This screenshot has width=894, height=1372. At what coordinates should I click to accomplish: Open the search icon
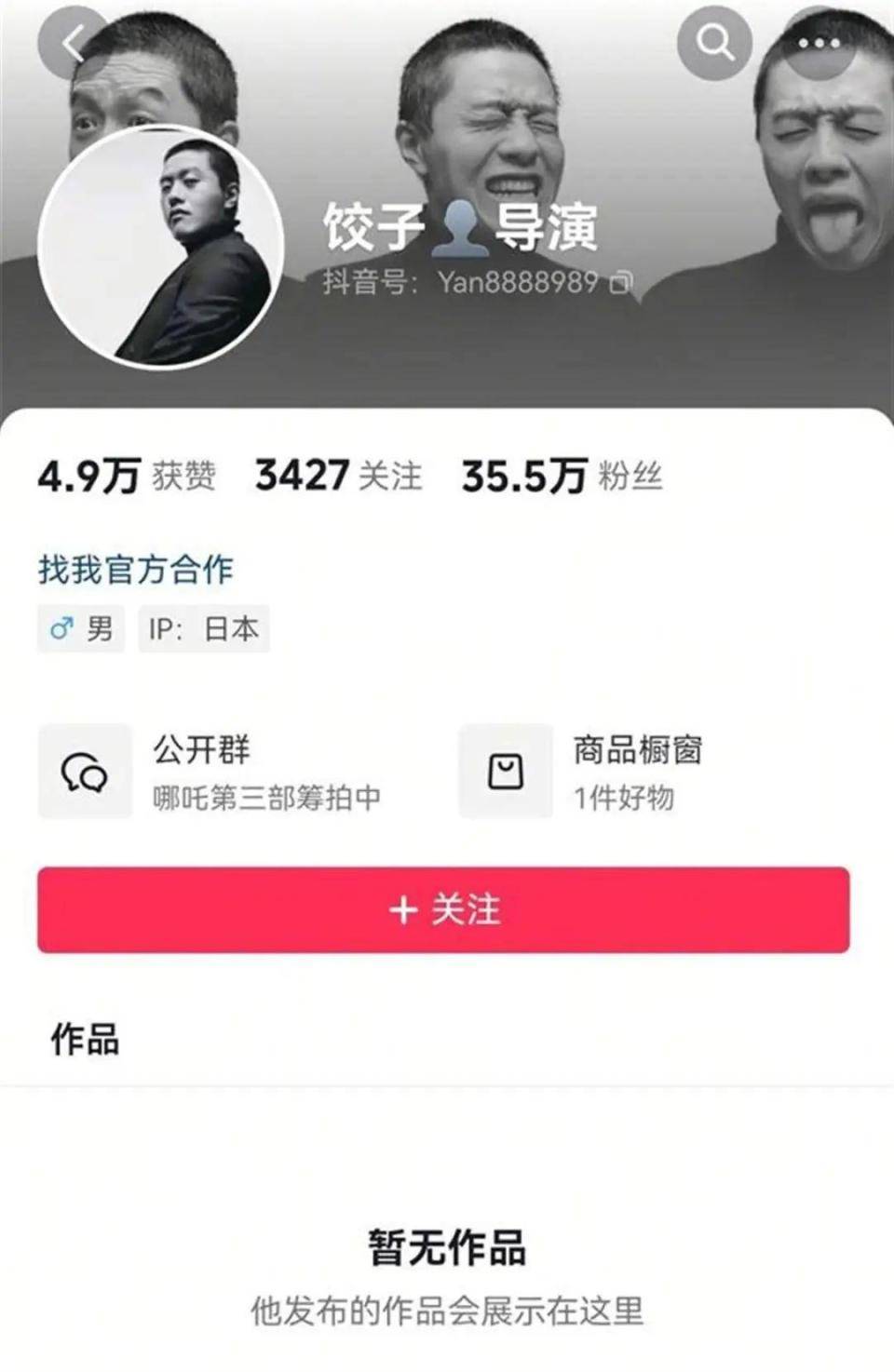(x=713, y=41)
